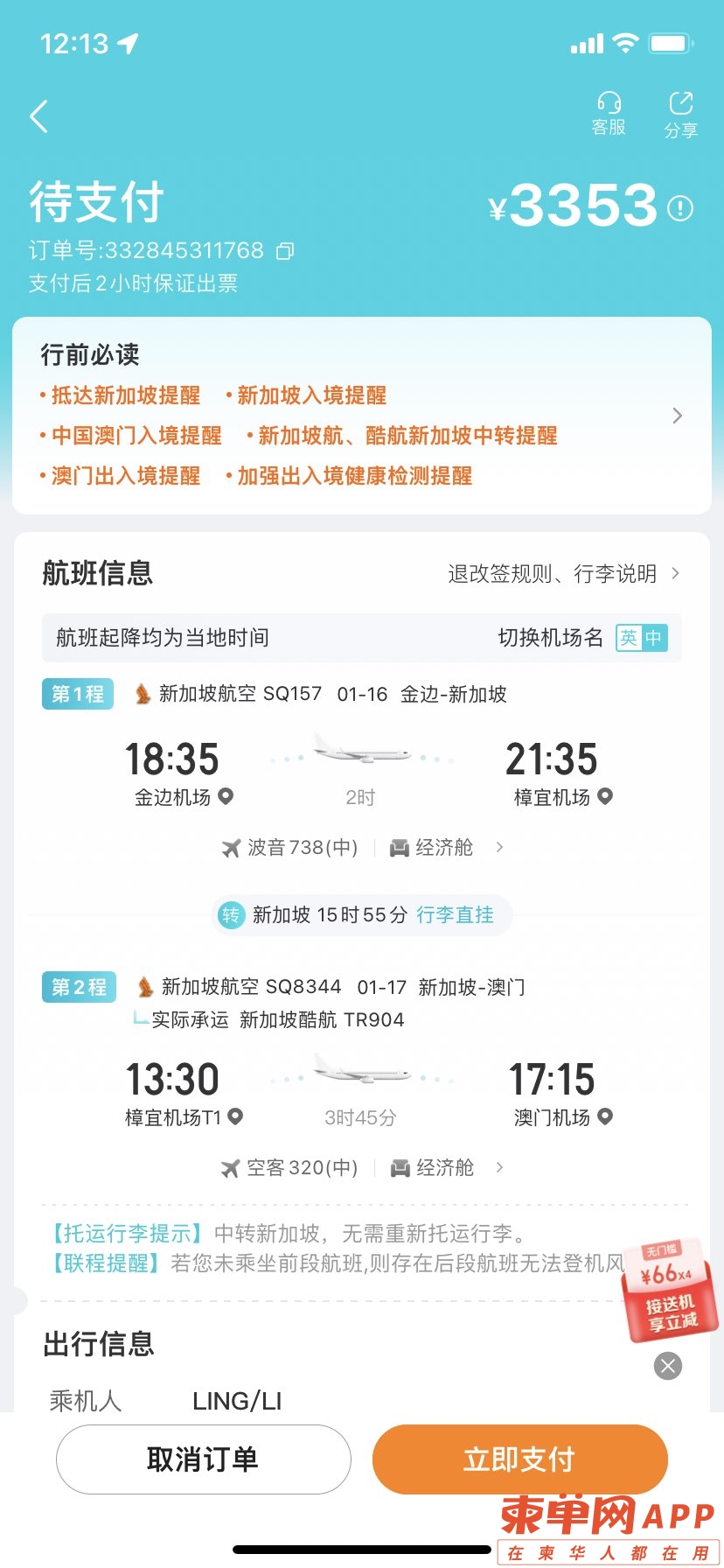Image resolution: width=724 pixels, height=1568 pixels.
Task: Expand second leg 空客320 经济舱 details
Action: tap(499, 1167)
